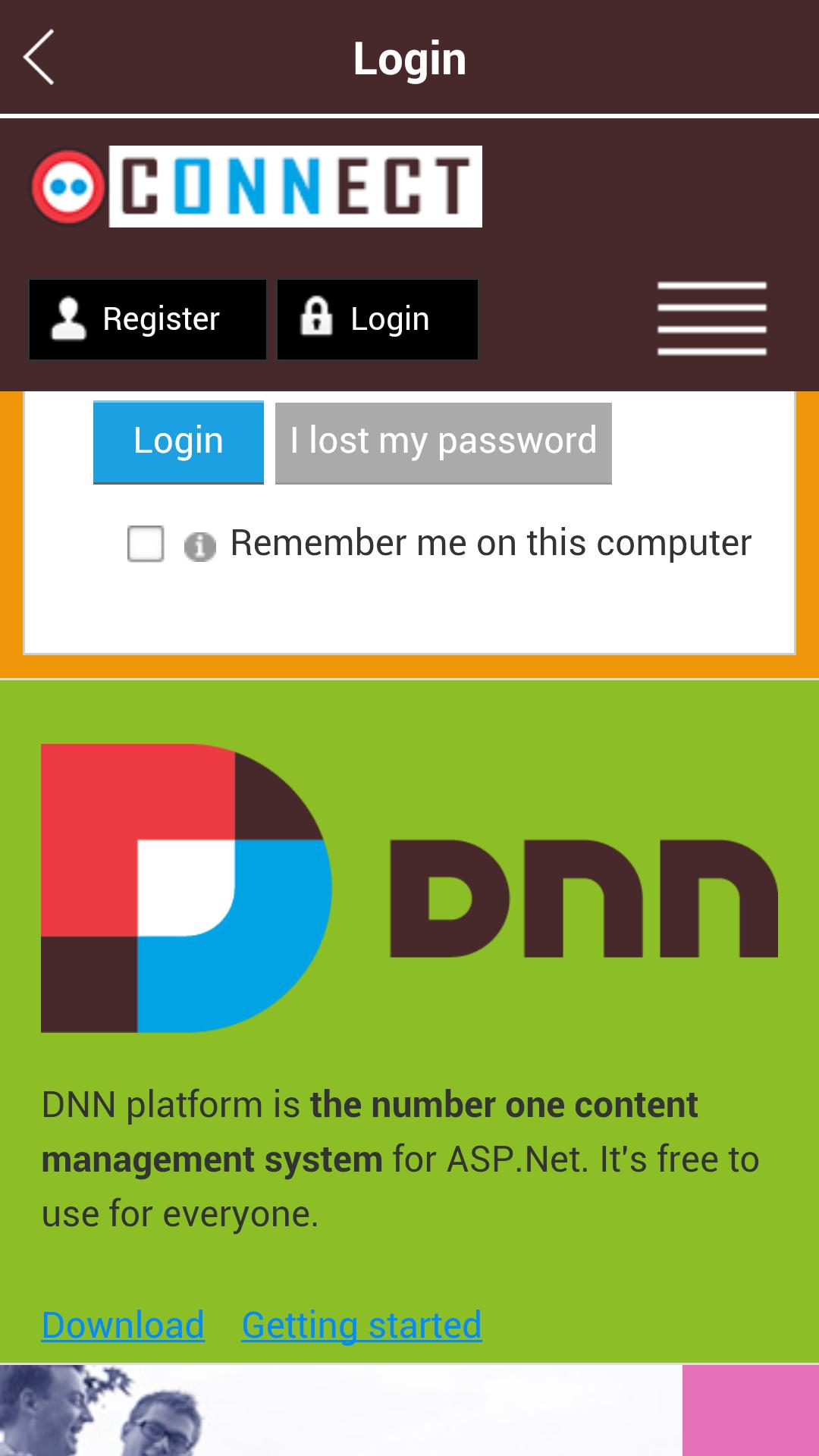Show the Remember me info icon
The image size is (819, 1456).
pos(200,546)
